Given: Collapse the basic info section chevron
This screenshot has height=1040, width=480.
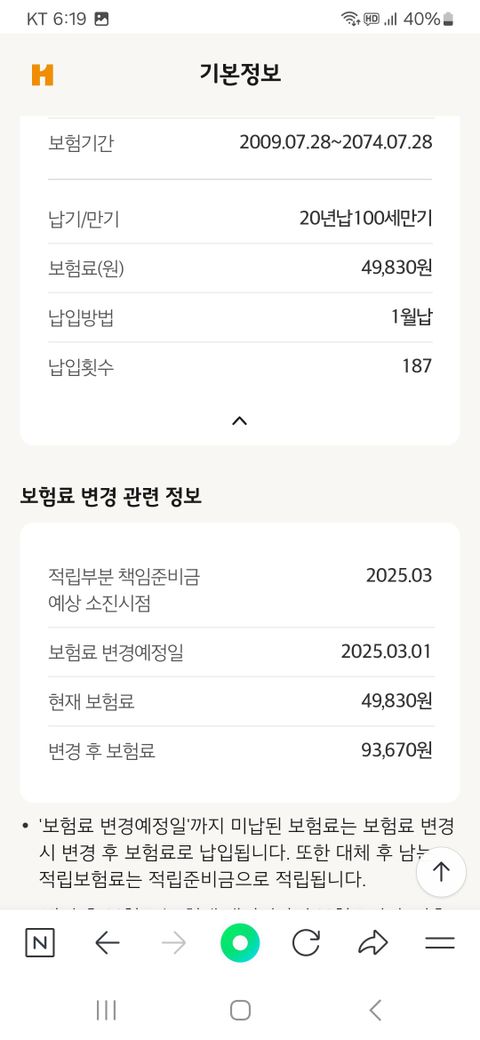Looking at the screenshot, I should 240,421.
